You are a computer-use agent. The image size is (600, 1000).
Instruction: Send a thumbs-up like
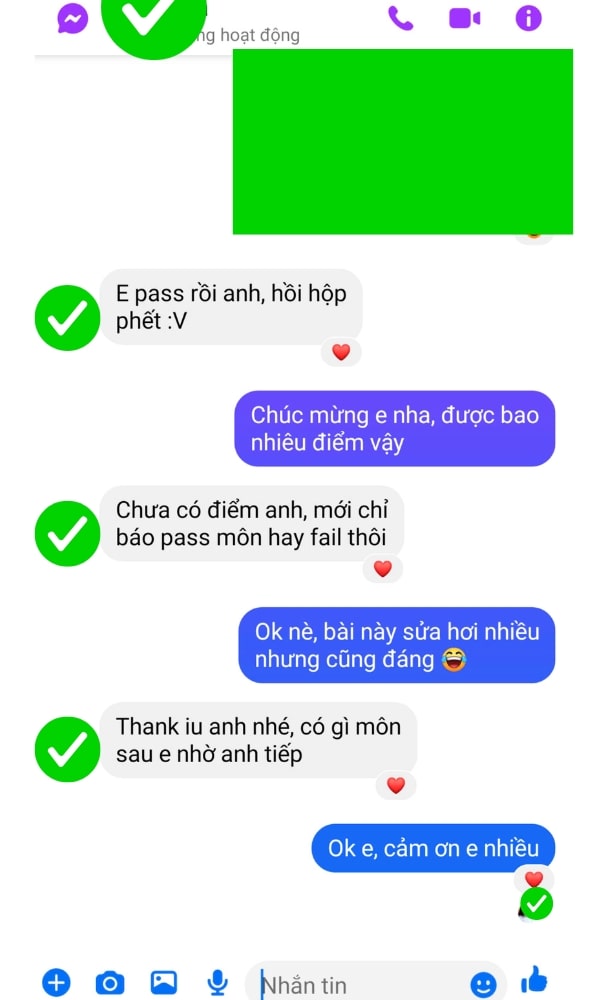pyautogui.click(x=535, y=980)
